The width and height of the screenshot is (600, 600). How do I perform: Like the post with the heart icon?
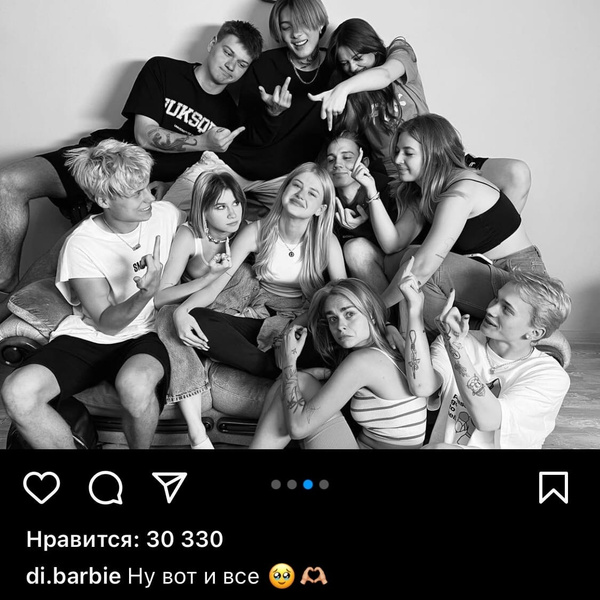41,487
